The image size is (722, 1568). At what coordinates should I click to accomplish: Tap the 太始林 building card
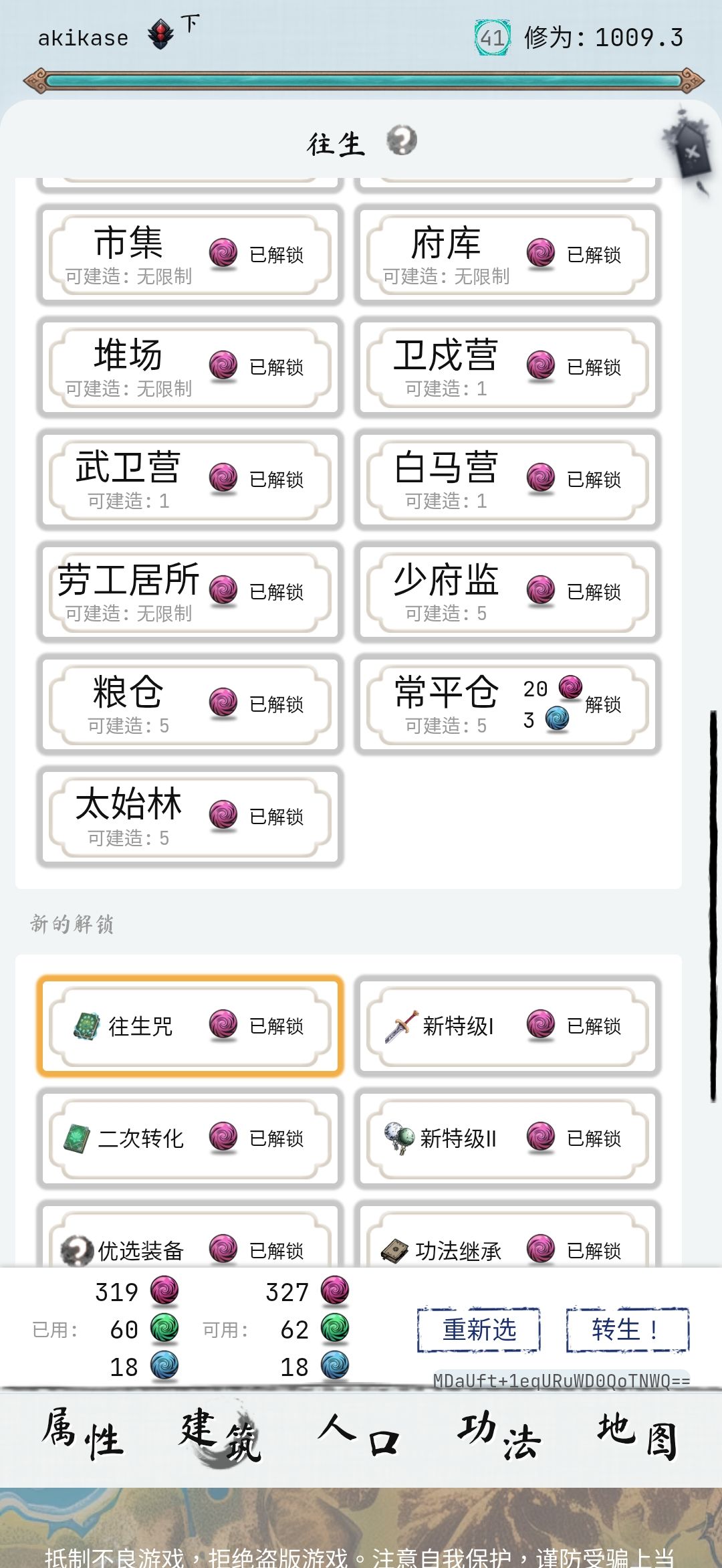190,817
